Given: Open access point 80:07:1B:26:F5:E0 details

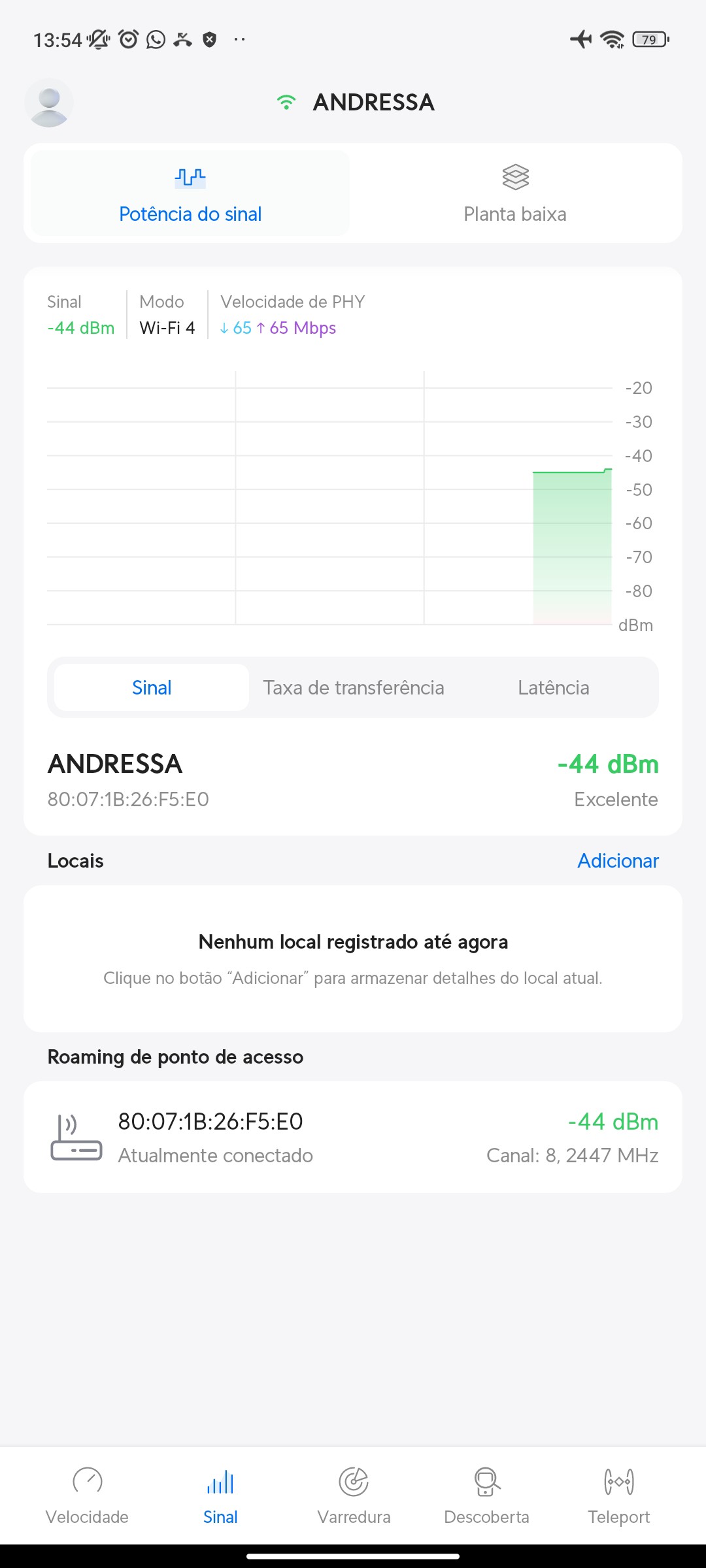Looking at the screenshot, I should 353,1137.
